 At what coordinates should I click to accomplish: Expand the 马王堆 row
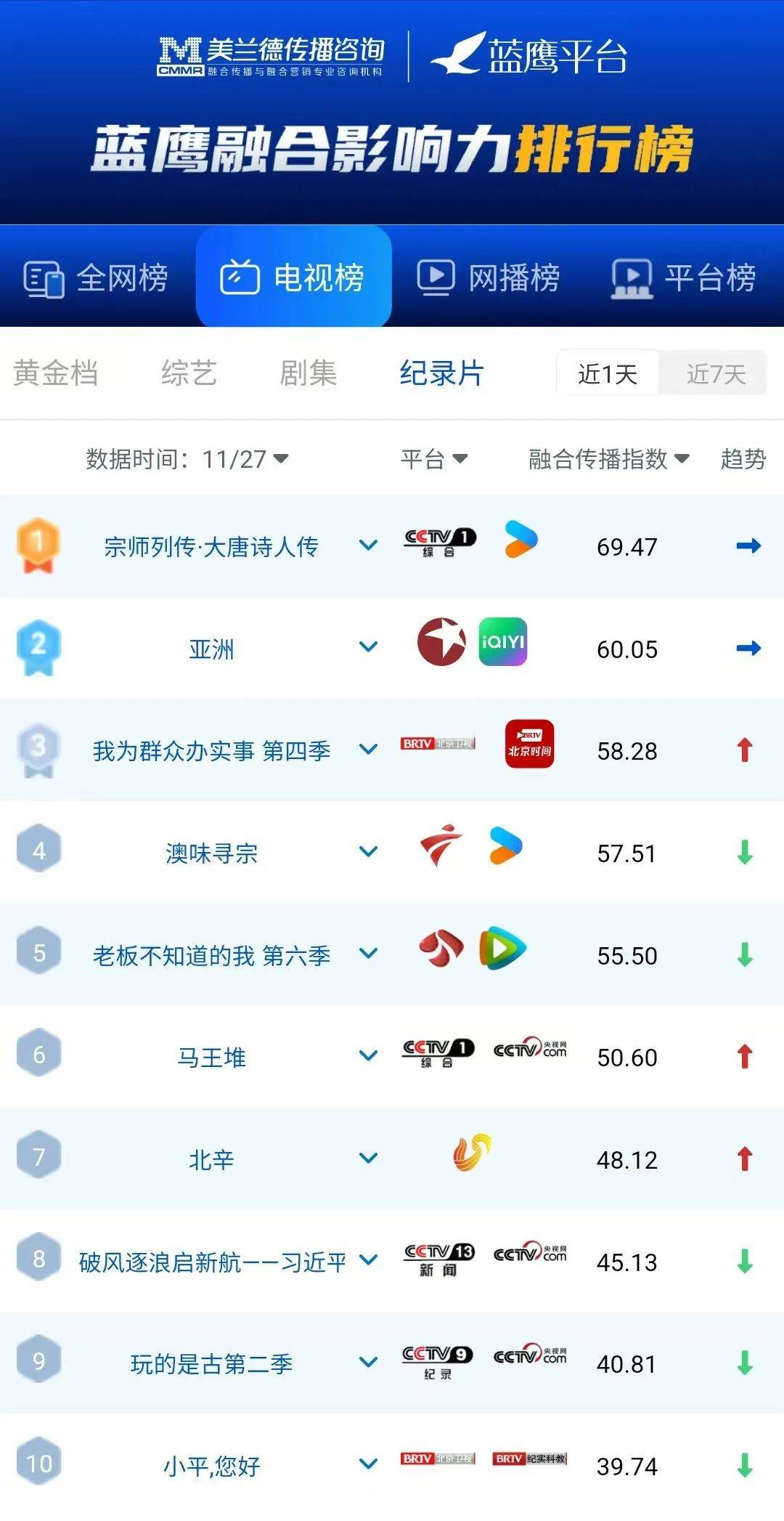tap(369, 1055)
